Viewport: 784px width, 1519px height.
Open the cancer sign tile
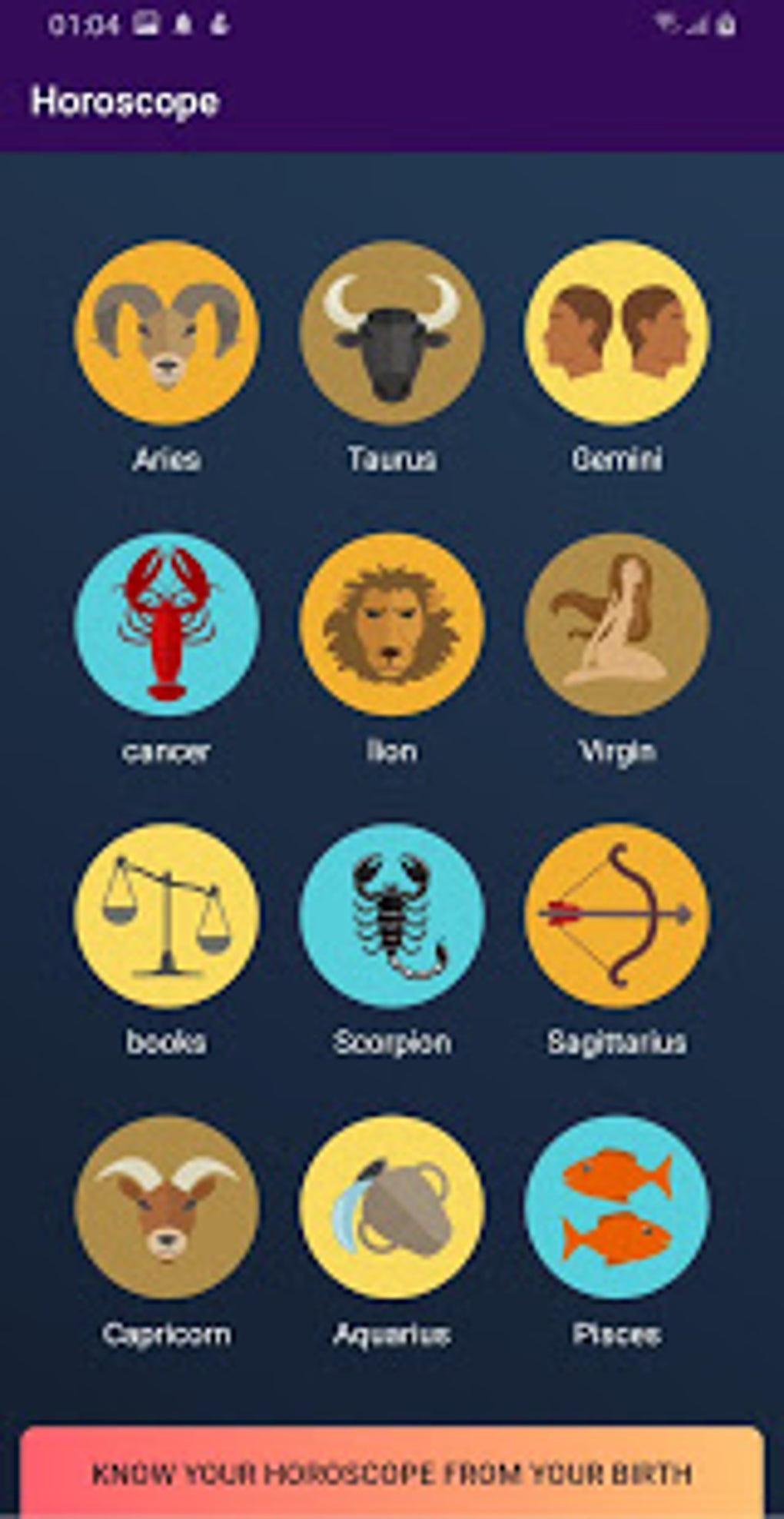(x=167, y=624)
